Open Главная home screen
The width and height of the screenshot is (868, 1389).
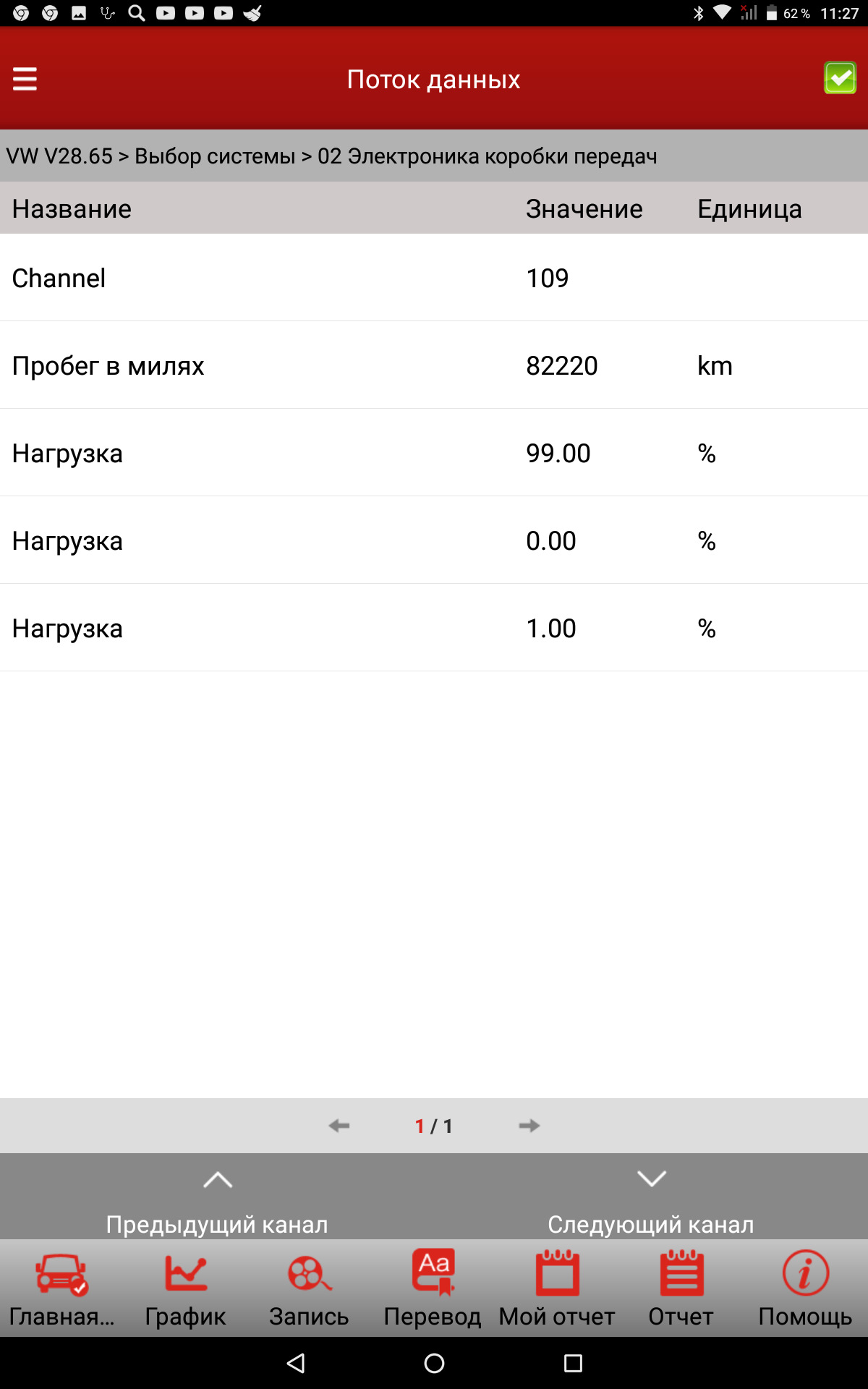point(62,1289)
